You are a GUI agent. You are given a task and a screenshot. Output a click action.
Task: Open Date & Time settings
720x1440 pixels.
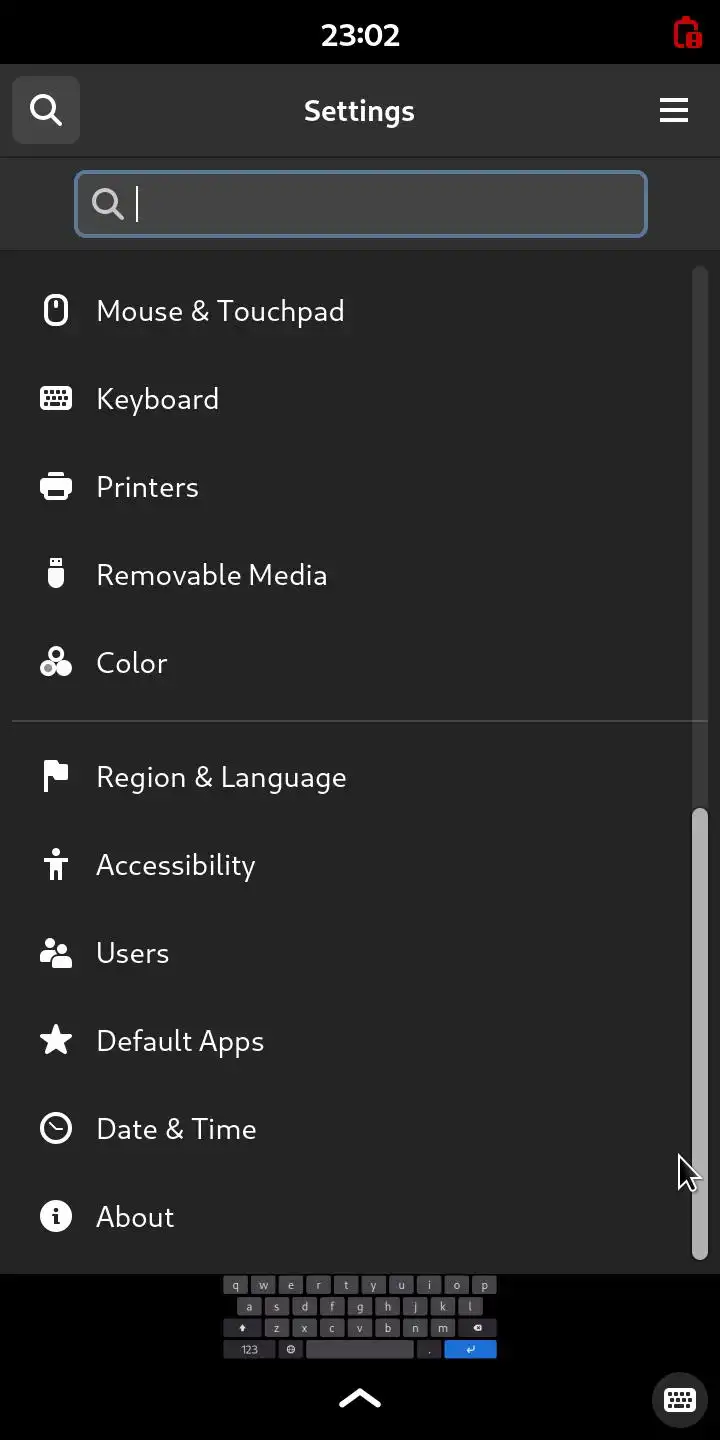tap(176, 1129)
